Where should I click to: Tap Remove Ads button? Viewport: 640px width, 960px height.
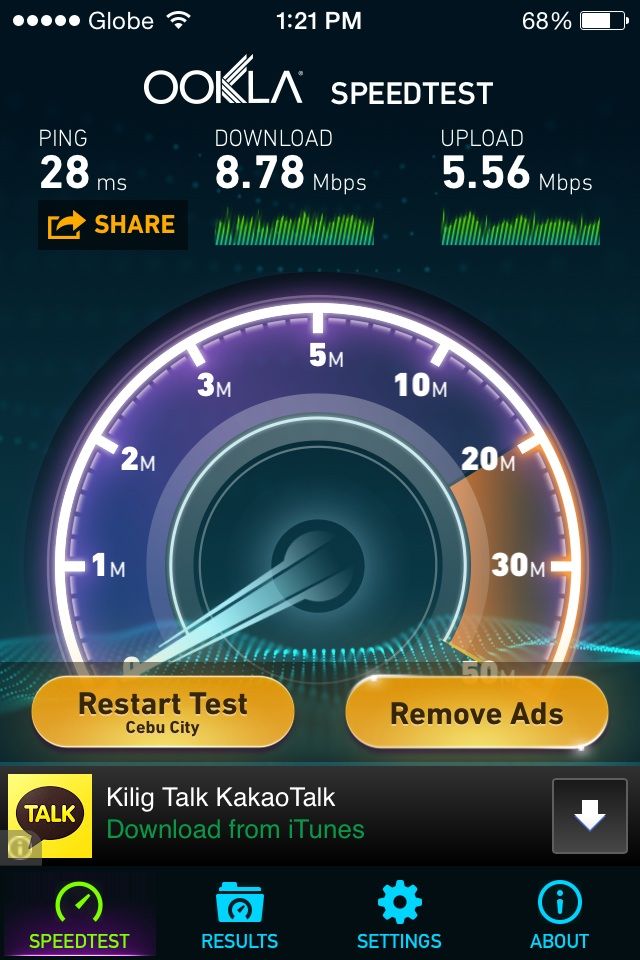click(476, 714)
